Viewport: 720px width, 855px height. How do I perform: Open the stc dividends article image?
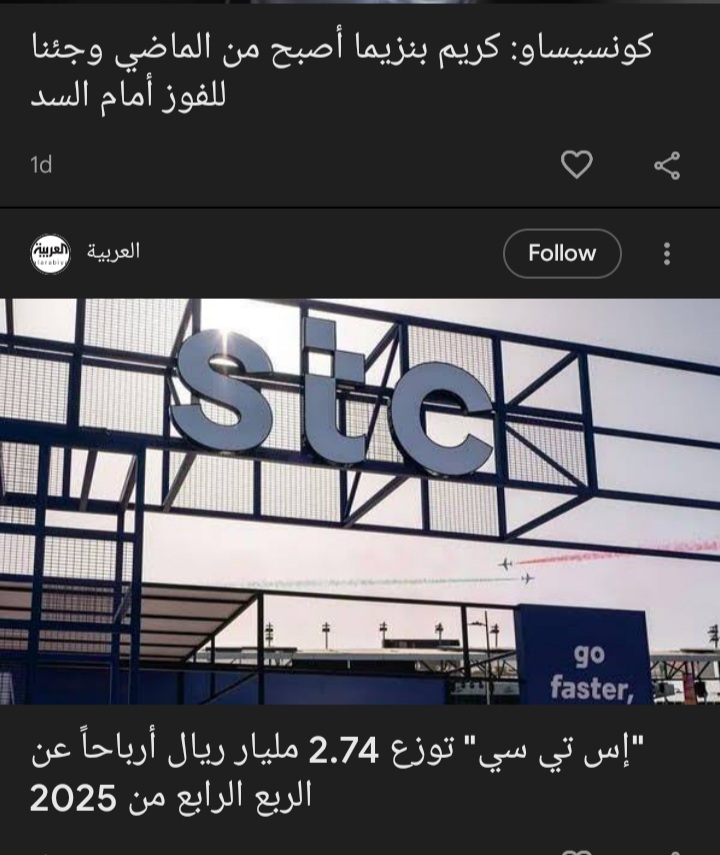[x=360, y=500]
